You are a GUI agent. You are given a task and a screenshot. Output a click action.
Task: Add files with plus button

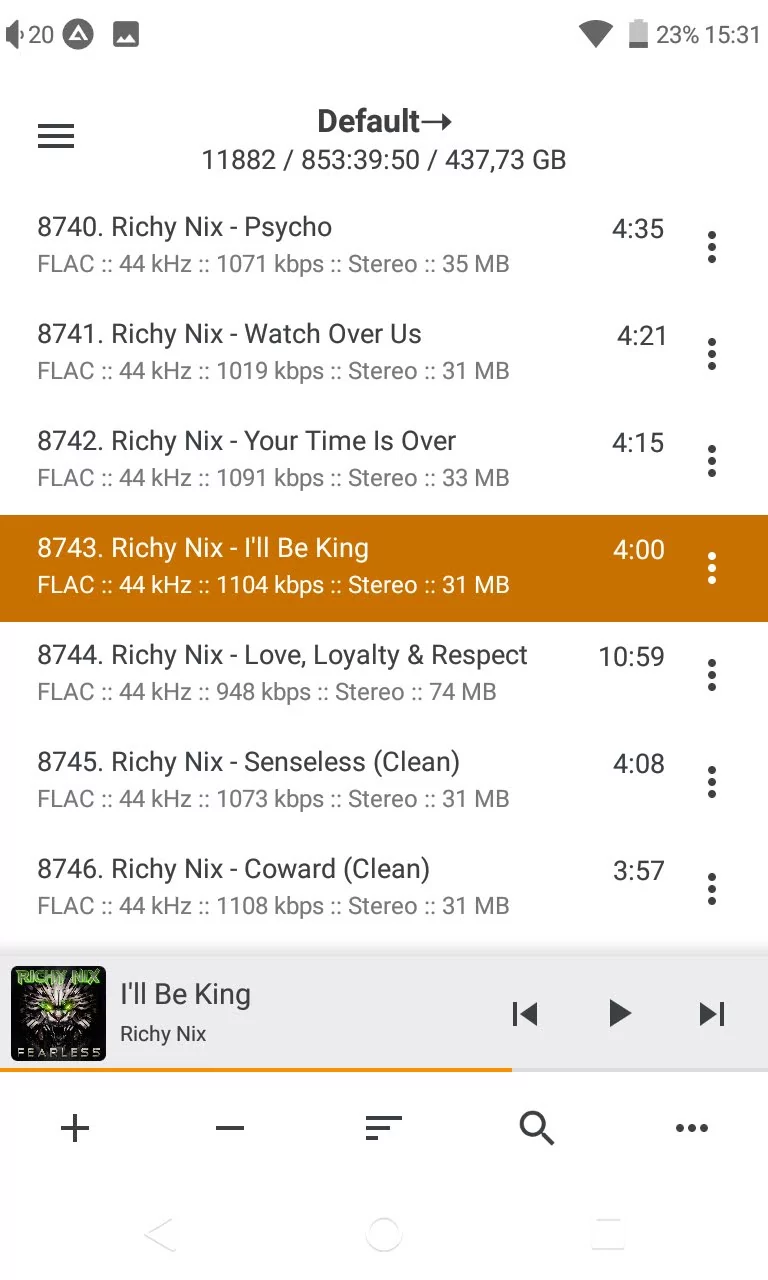pyautogui.click(x=75, y=1128)
